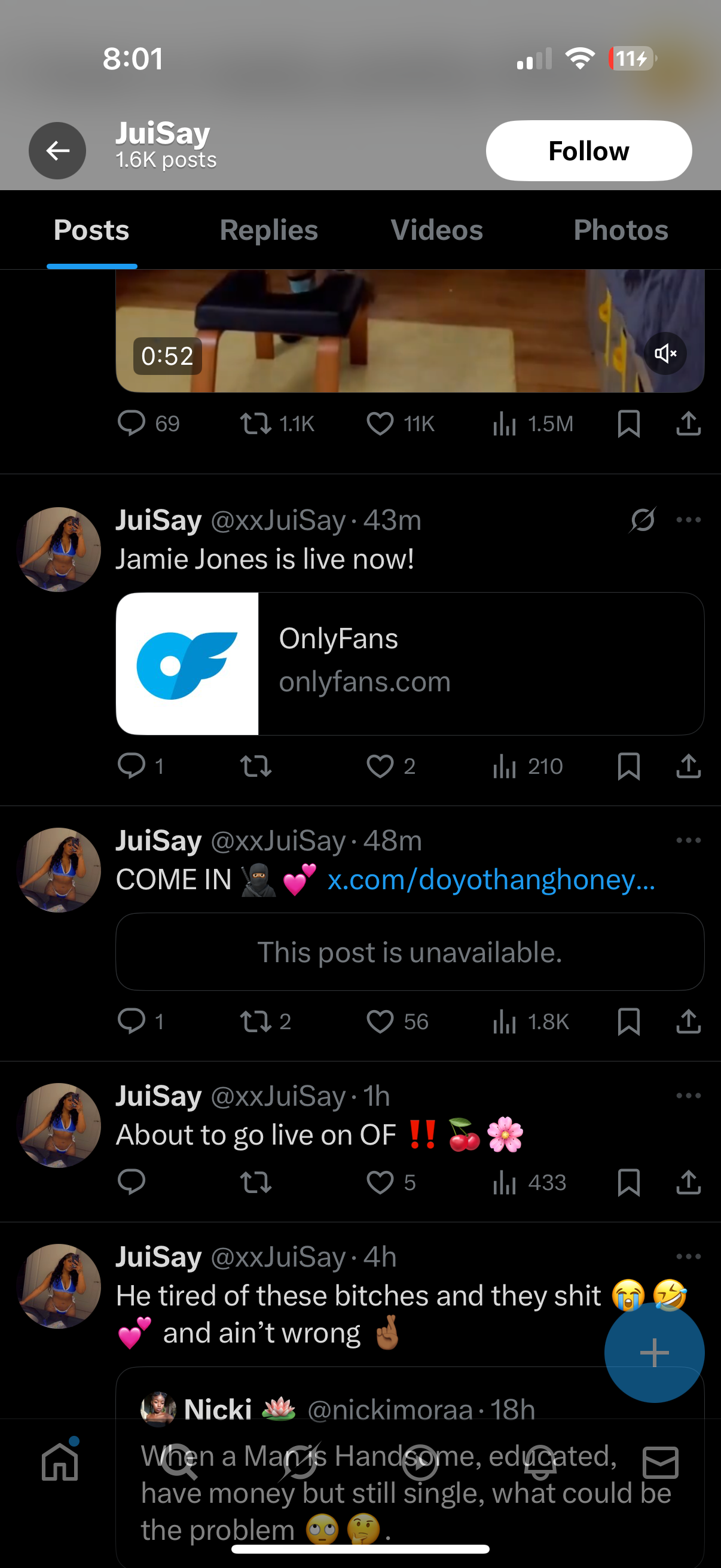Open the Photos tab
The width and height of the screenshot is (721, 1568).
tap(620, 230)
